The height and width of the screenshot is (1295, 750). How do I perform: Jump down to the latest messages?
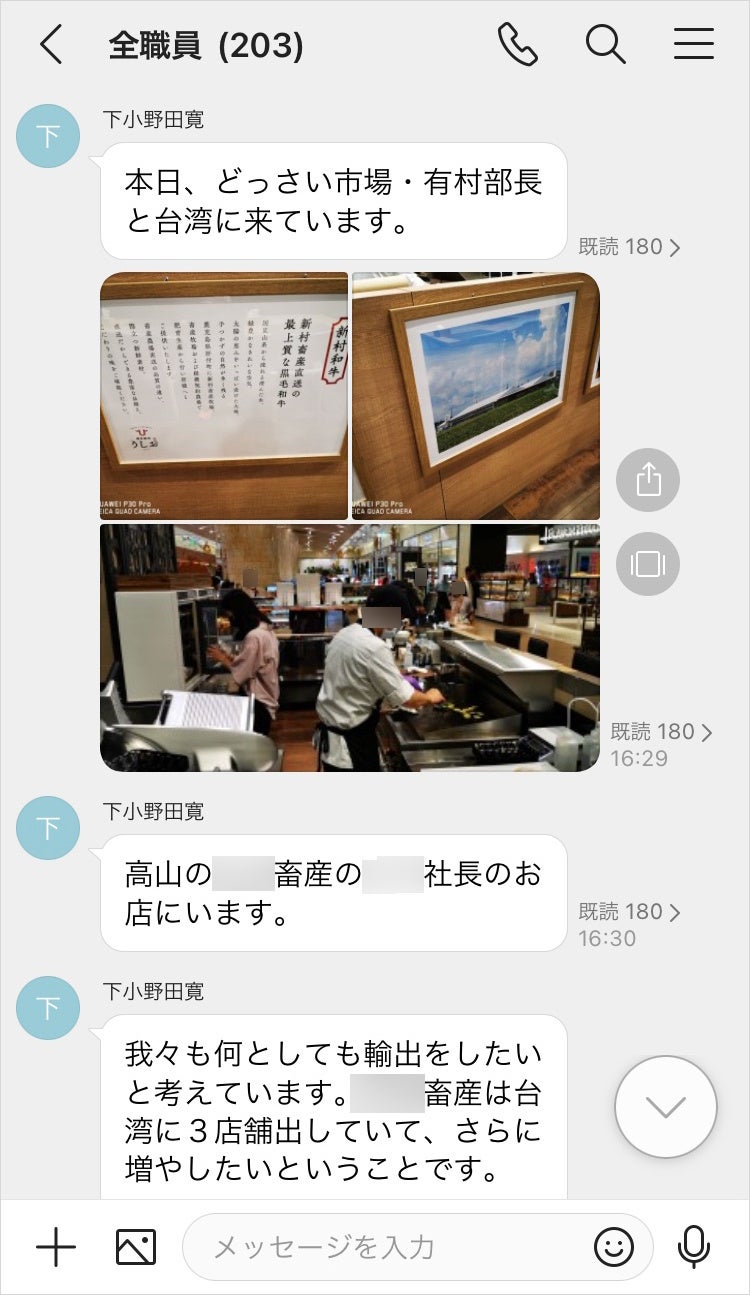point(665,1107)
